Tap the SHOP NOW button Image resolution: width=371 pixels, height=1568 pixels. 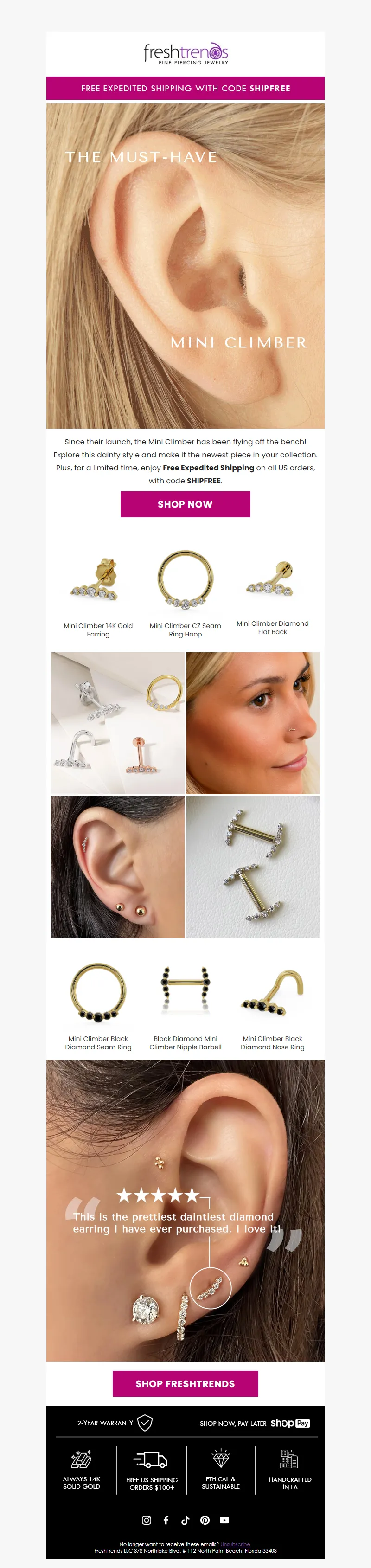185,504
